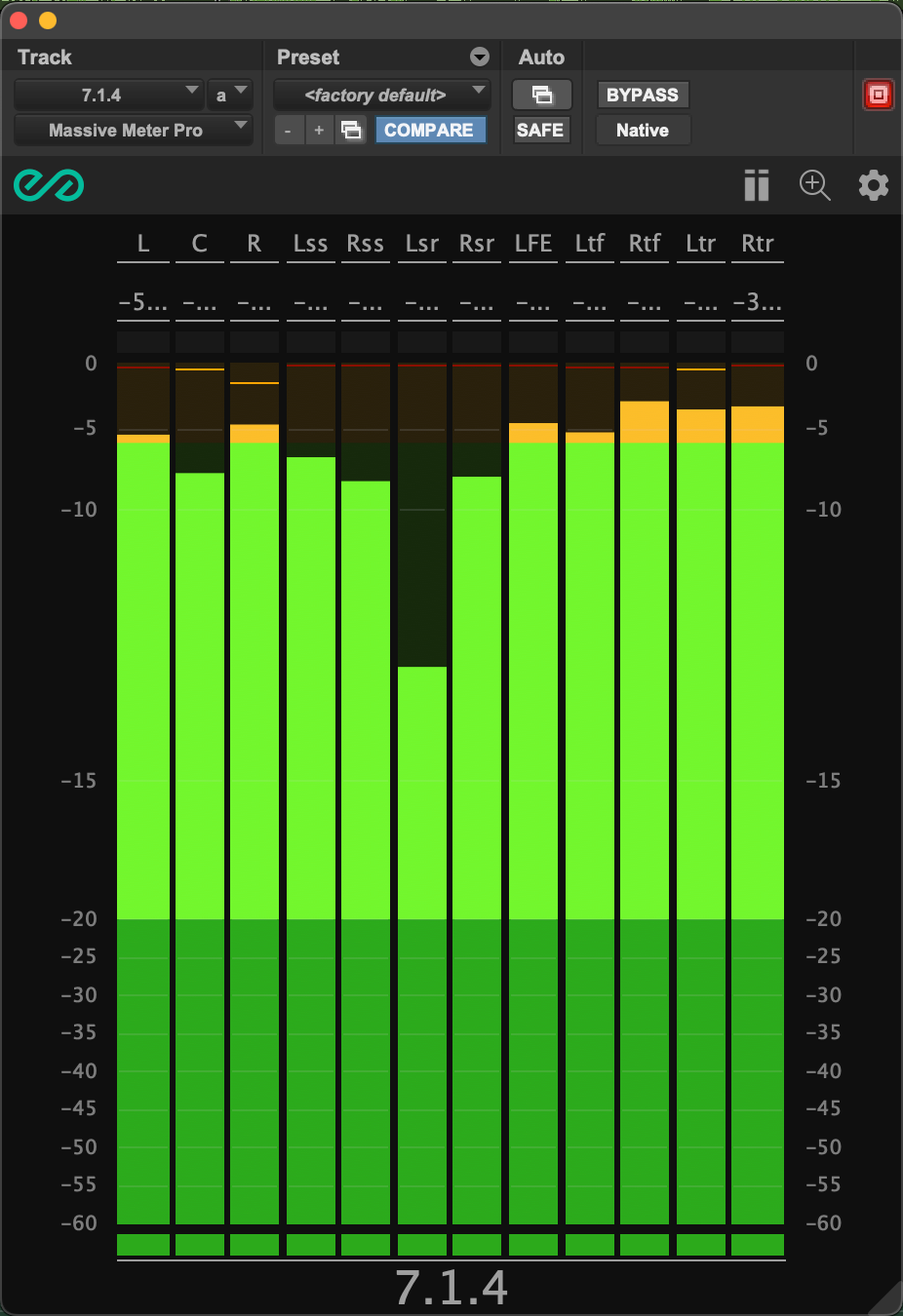Close the plugin window
The width and height of the screenshot is (903, 1316).
click(x=19, y=20)
